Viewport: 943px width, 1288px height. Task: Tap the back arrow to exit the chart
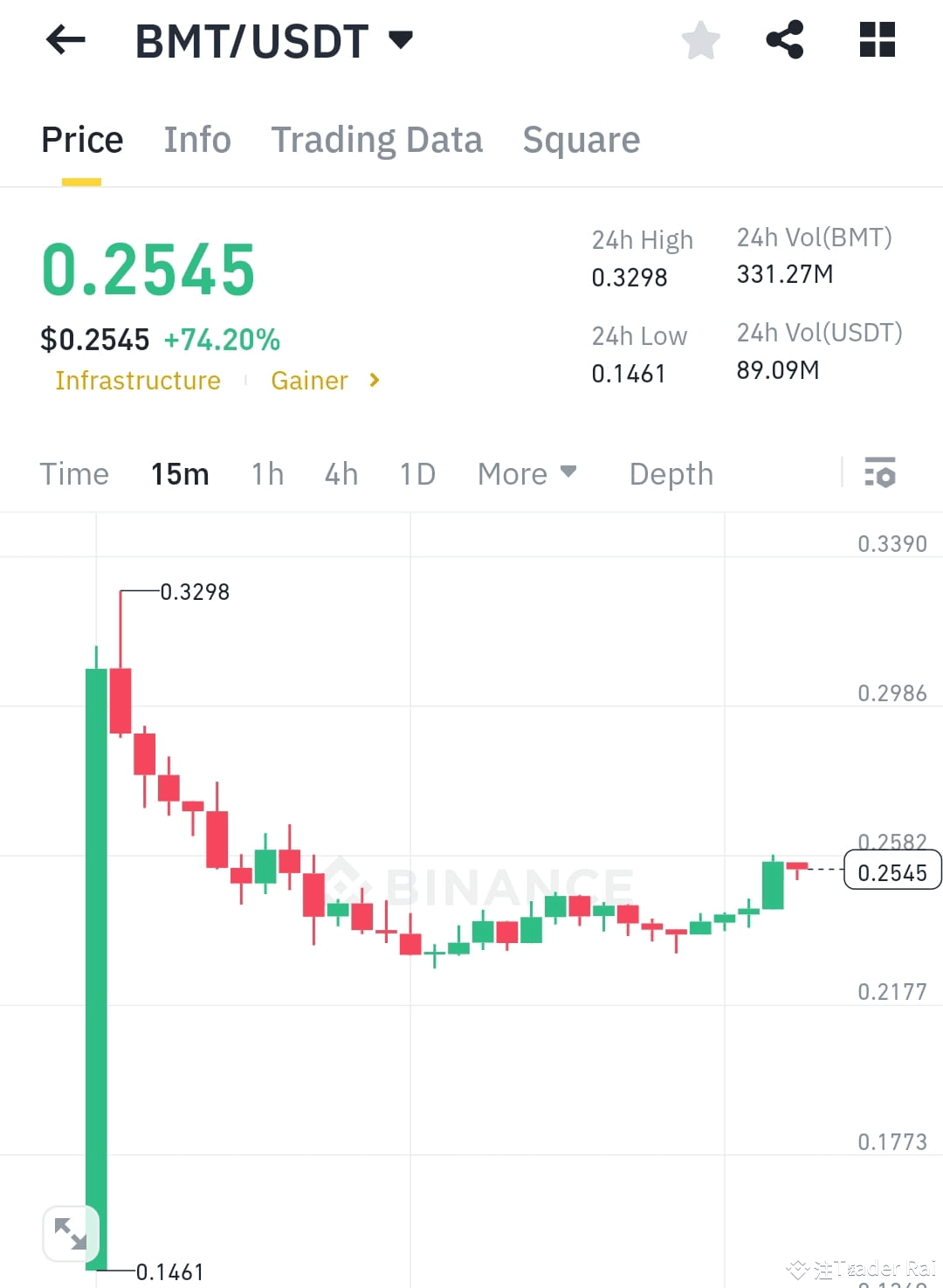coord(65,39)
